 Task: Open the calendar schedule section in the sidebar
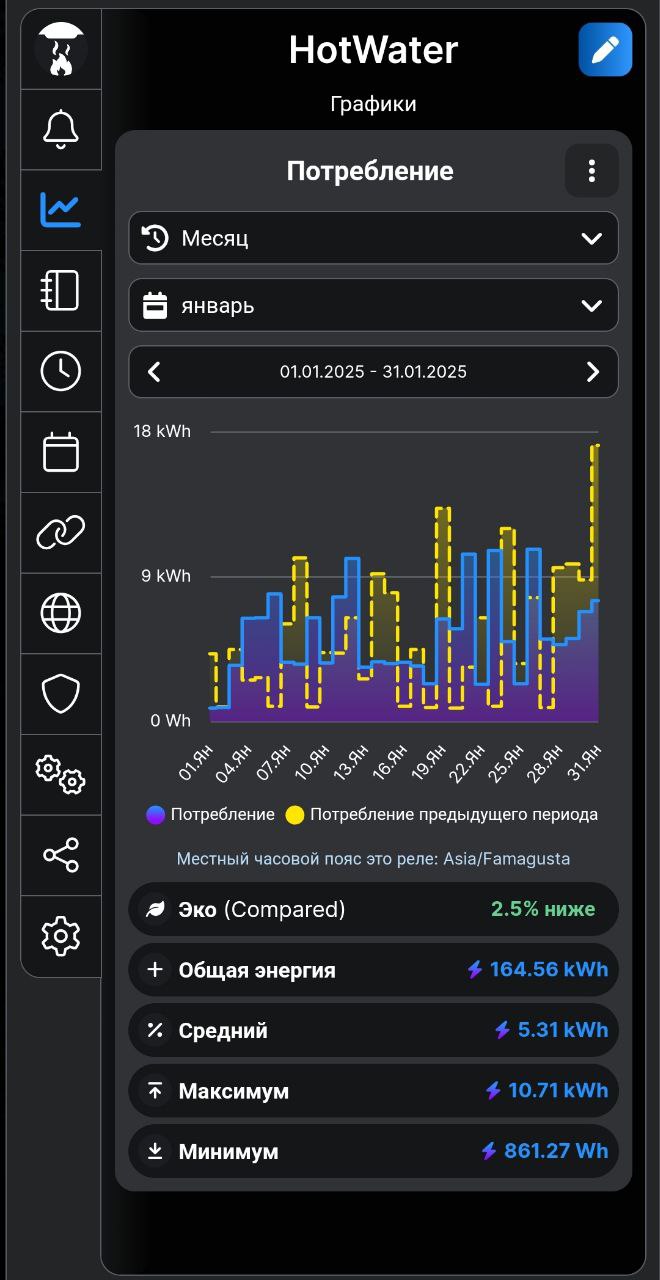pyautogui.click(x=61, y=452)
